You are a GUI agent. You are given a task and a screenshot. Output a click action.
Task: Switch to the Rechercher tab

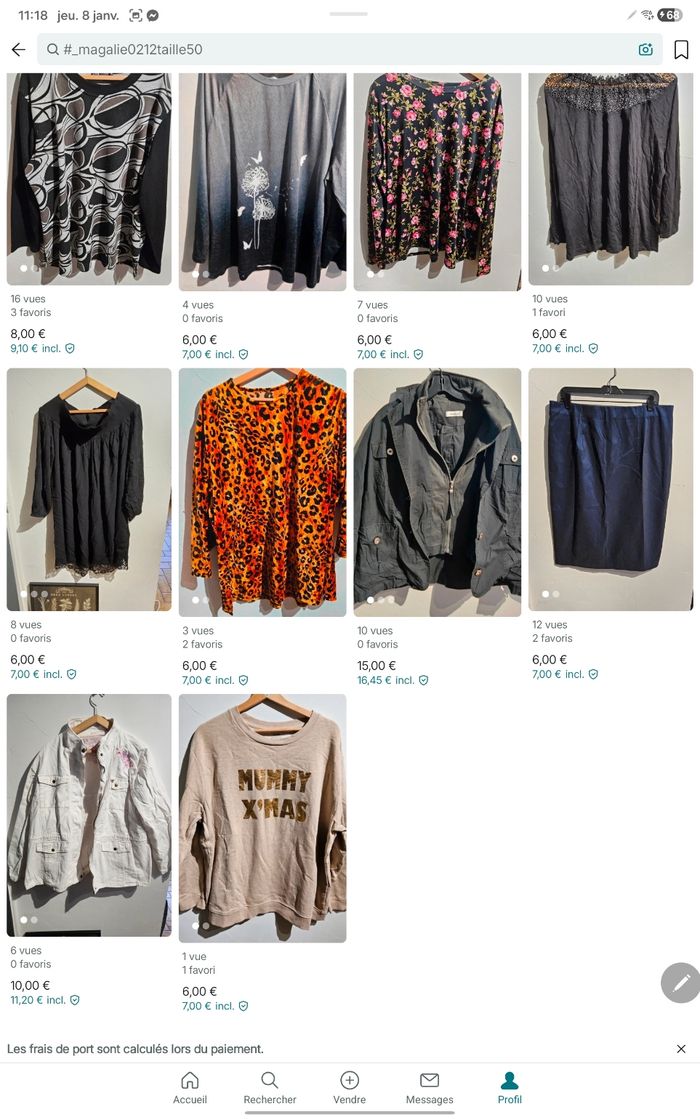click(270, 1087)
